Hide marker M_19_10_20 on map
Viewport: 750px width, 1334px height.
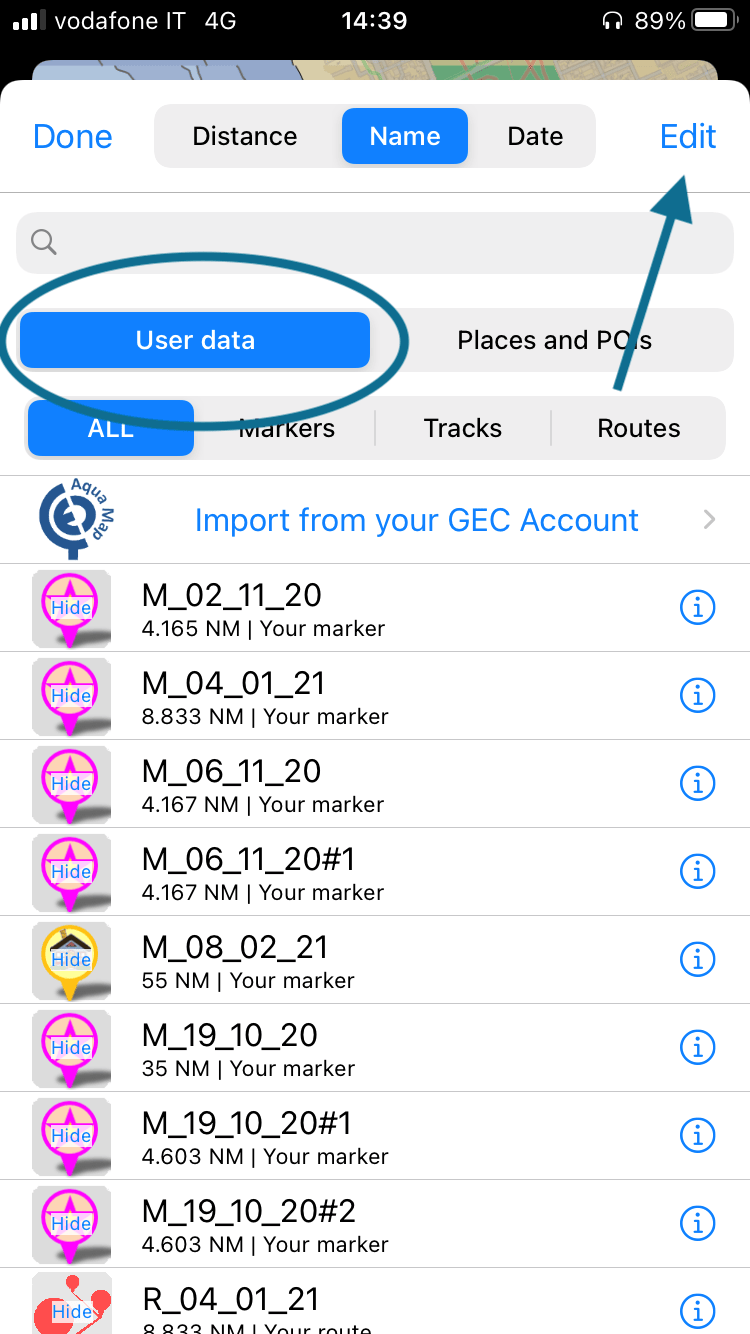click(71, 1048)
